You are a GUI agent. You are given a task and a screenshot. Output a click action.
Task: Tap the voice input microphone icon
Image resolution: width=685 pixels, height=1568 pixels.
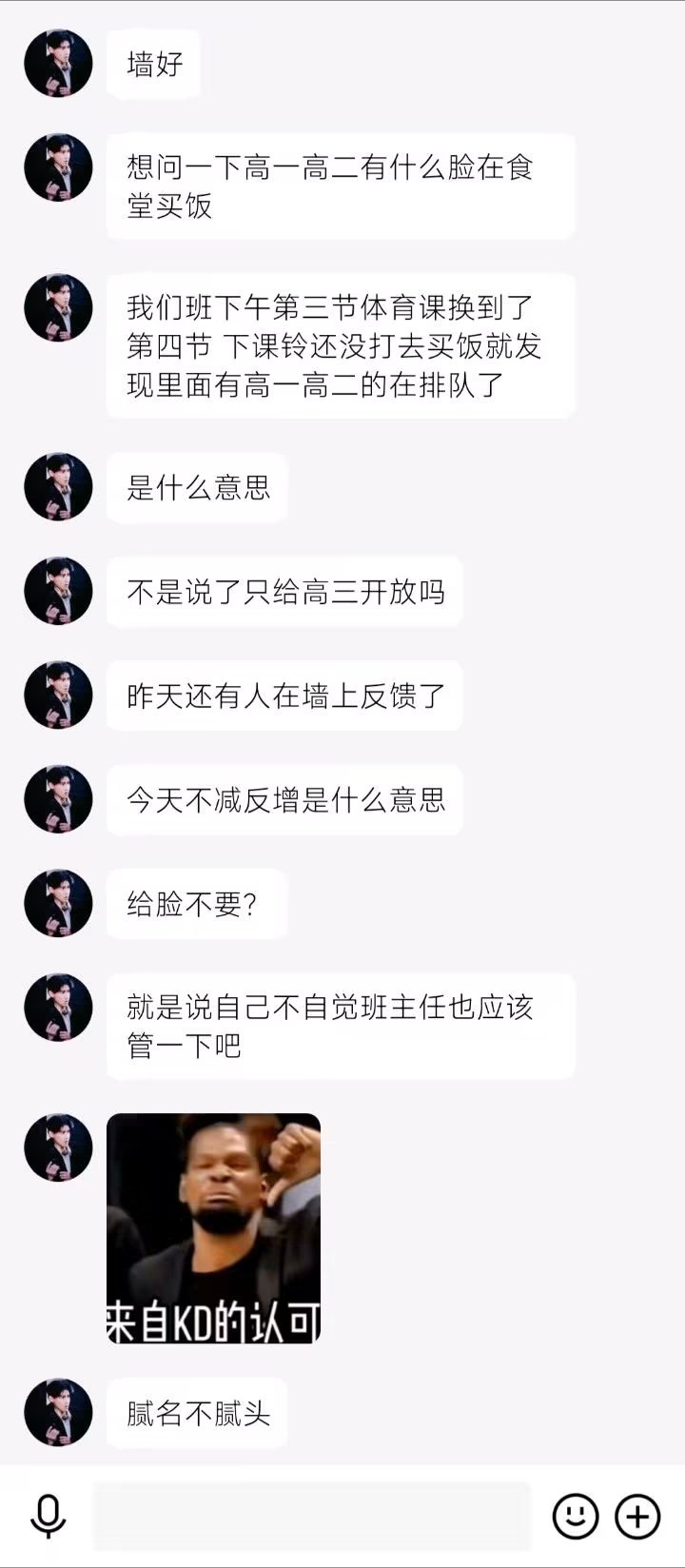(x=48, y=1516)
